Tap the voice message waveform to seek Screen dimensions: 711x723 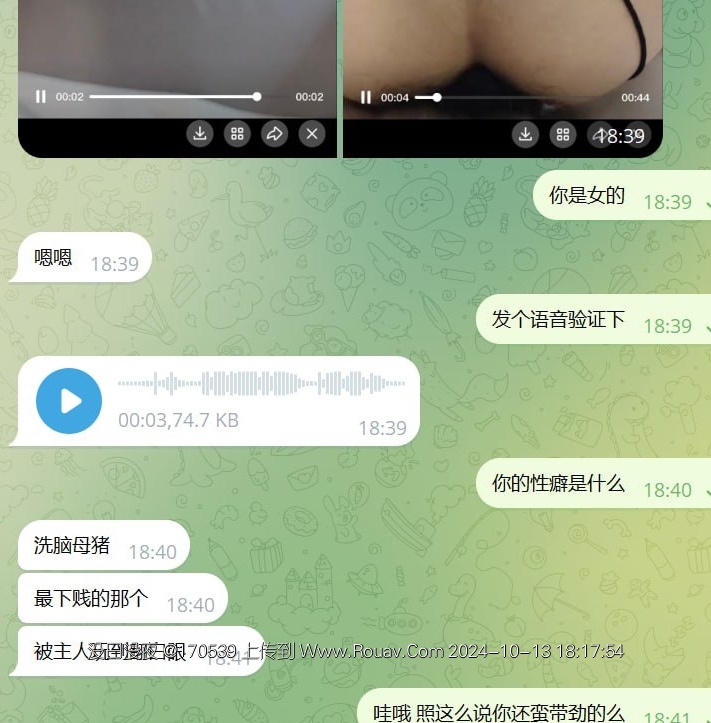pyautogui.click(x=260, y=383)
